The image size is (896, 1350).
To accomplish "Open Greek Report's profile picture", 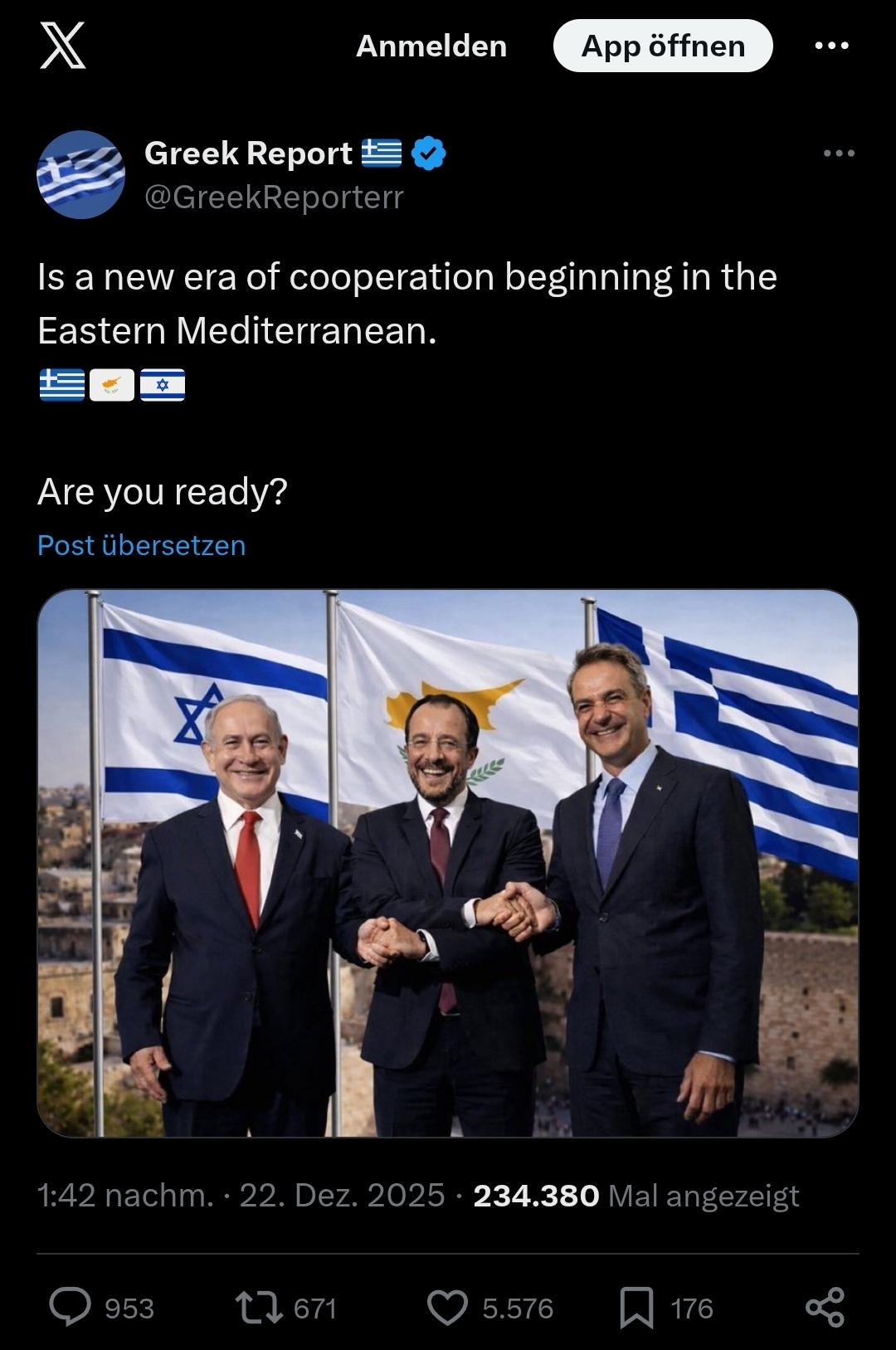I will [x=81, y=174].
